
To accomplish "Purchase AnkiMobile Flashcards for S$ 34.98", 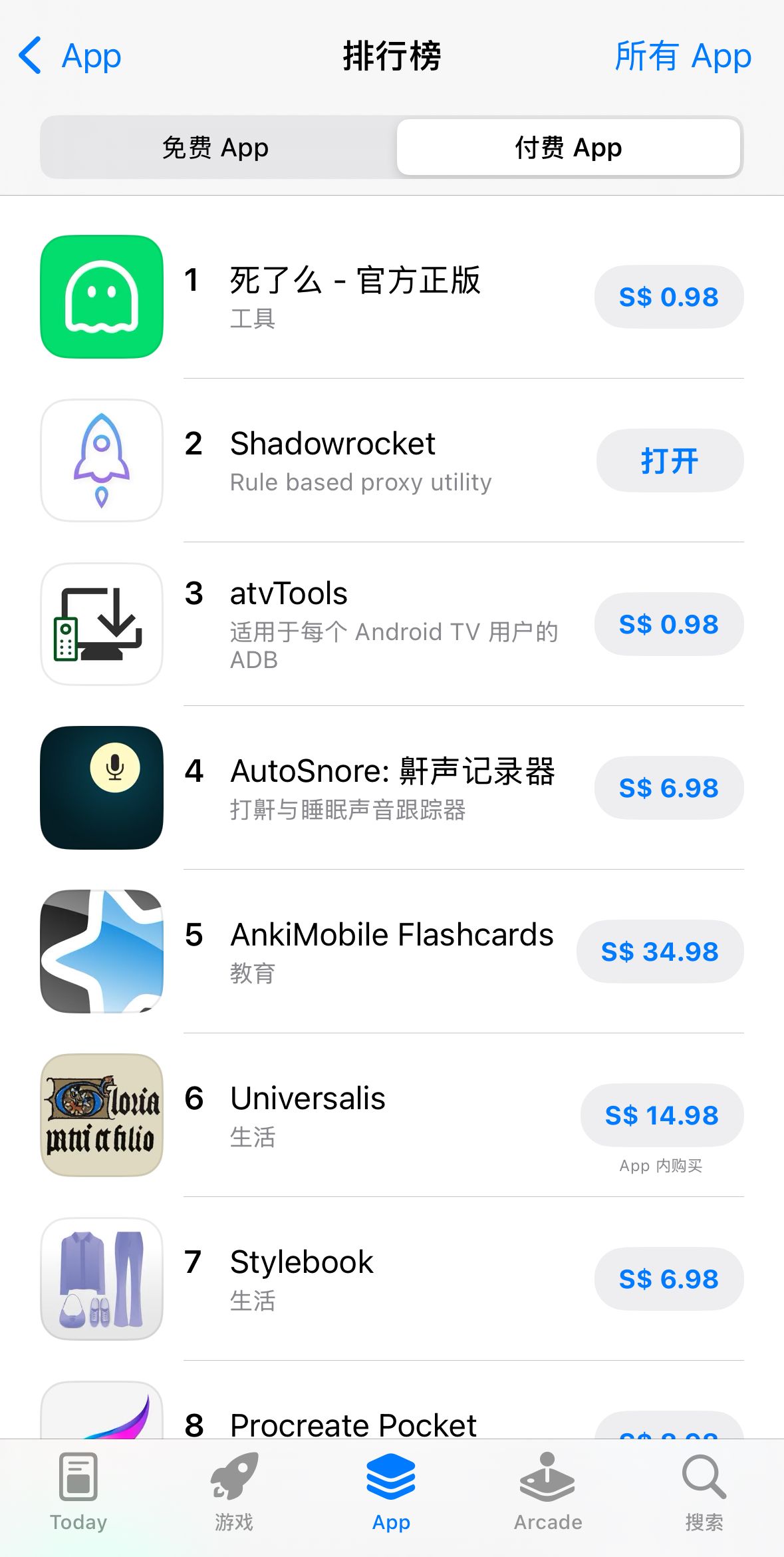I will [660, 951].
